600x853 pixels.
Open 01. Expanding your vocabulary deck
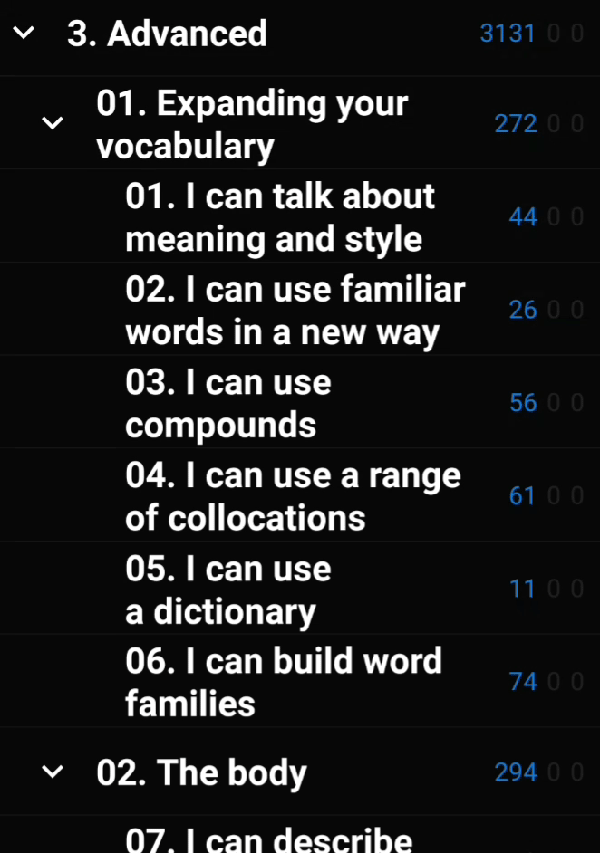pyautogui.click(x=252, y=124)
